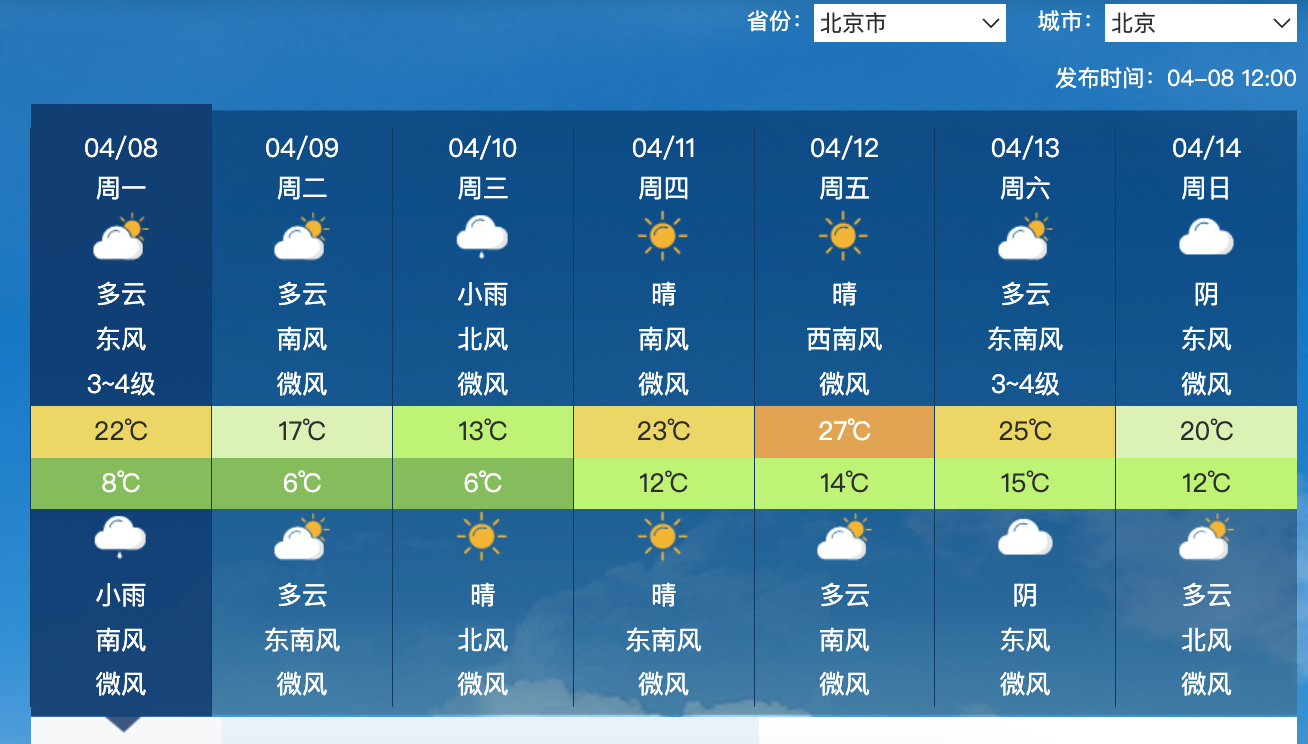Choose the 04/12 周五 forecast column
This screenshot has height=744, width=1308.
click(x=845, y=167)
